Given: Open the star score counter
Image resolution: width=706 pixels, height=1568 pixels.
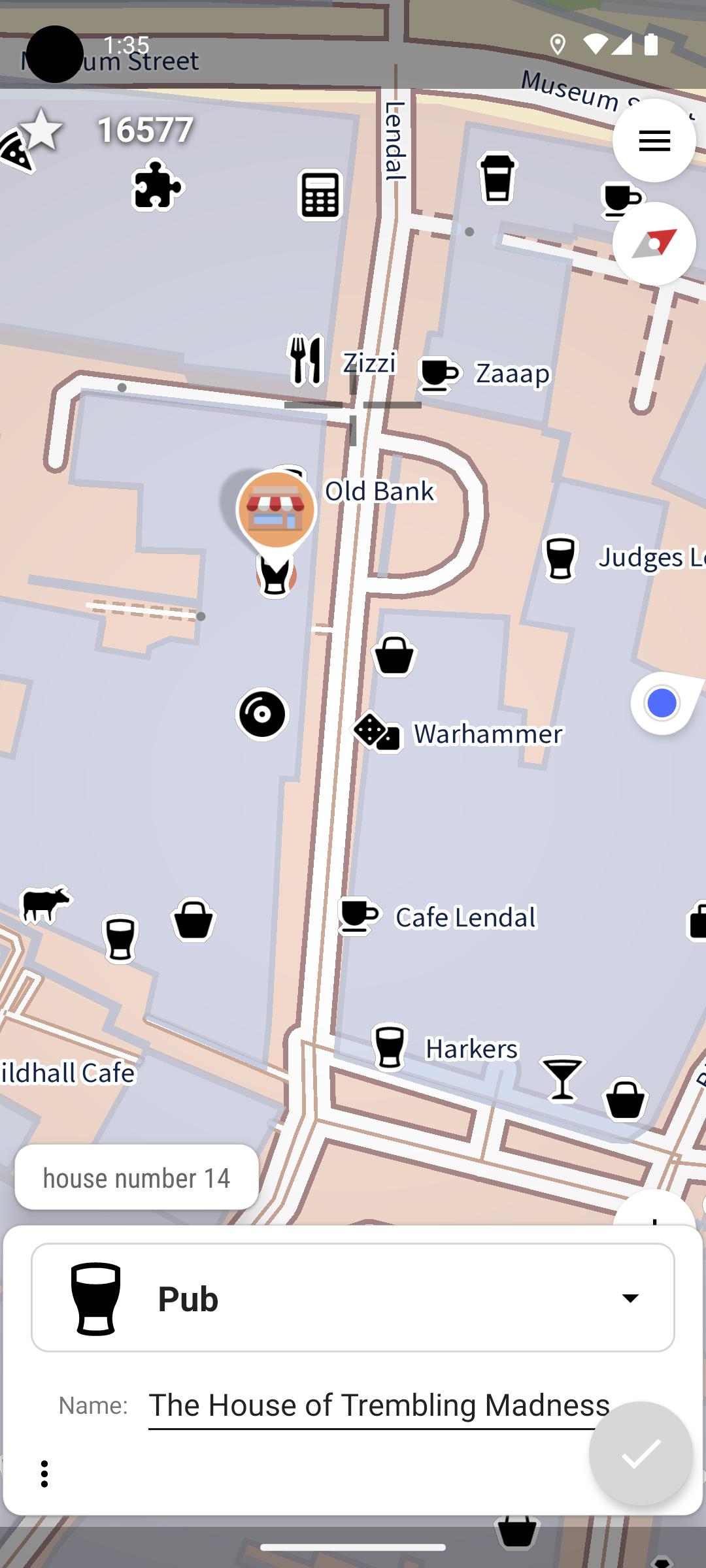Looking at the screenshot, I should coord(107,129).
